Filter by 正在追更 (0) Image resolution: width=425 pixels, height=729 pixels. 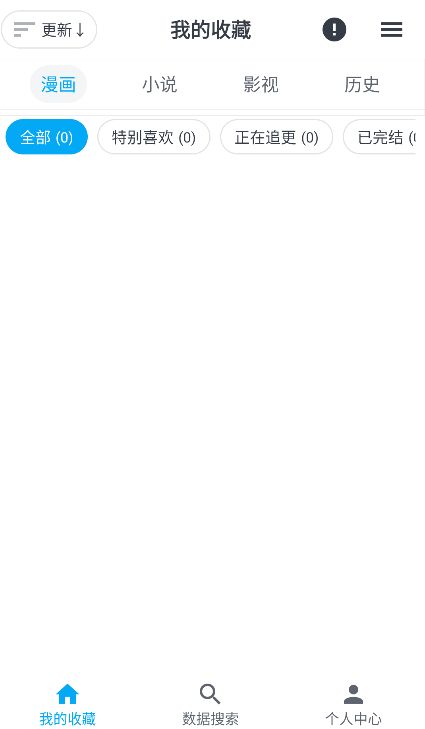276,137
